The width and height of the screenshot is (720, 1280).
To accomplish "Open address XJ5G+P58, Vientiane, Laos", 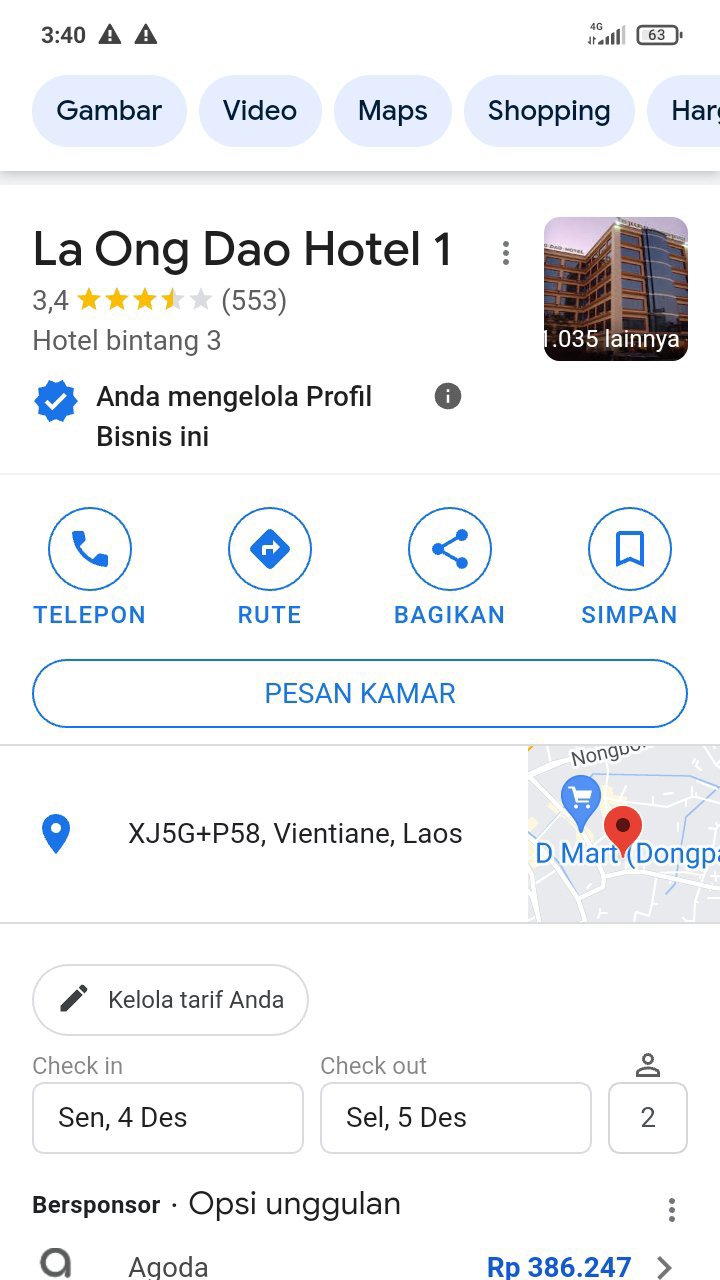I will 294,834.
